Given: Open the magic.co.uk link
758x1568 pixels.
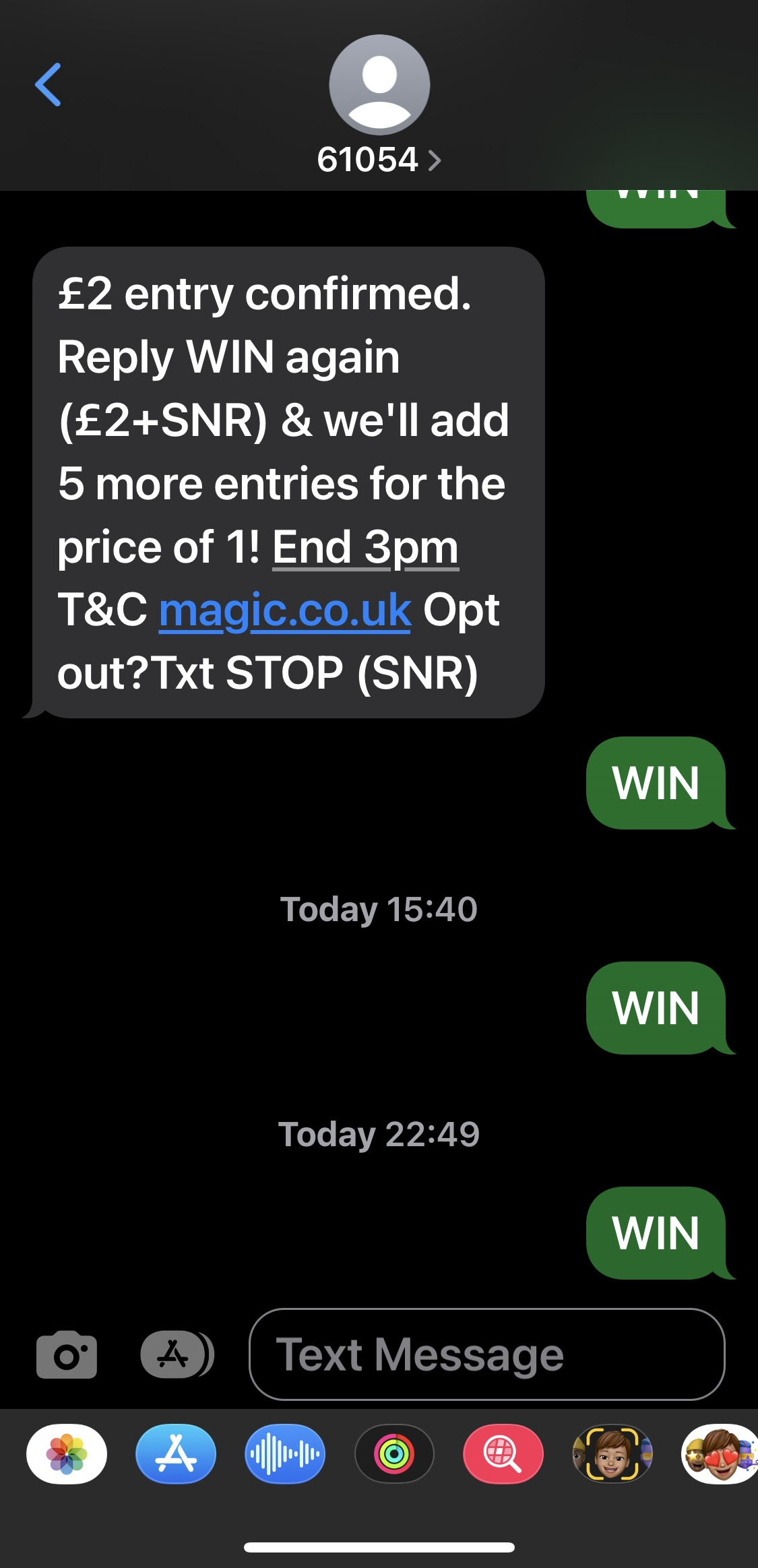Looking at the screenshot, I should [x=285, y=610].
